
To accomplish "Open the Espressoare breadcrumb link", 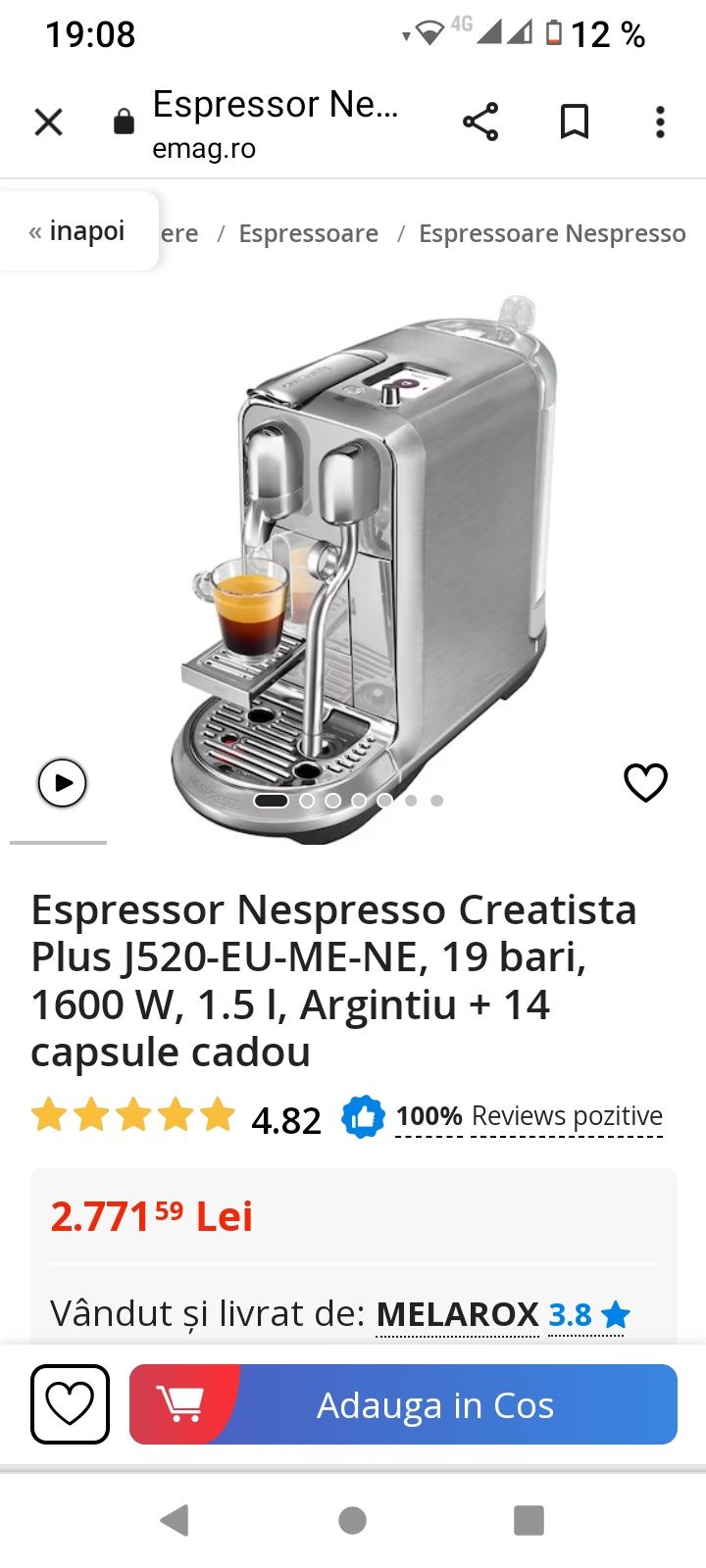I will [x=308, y=233].
